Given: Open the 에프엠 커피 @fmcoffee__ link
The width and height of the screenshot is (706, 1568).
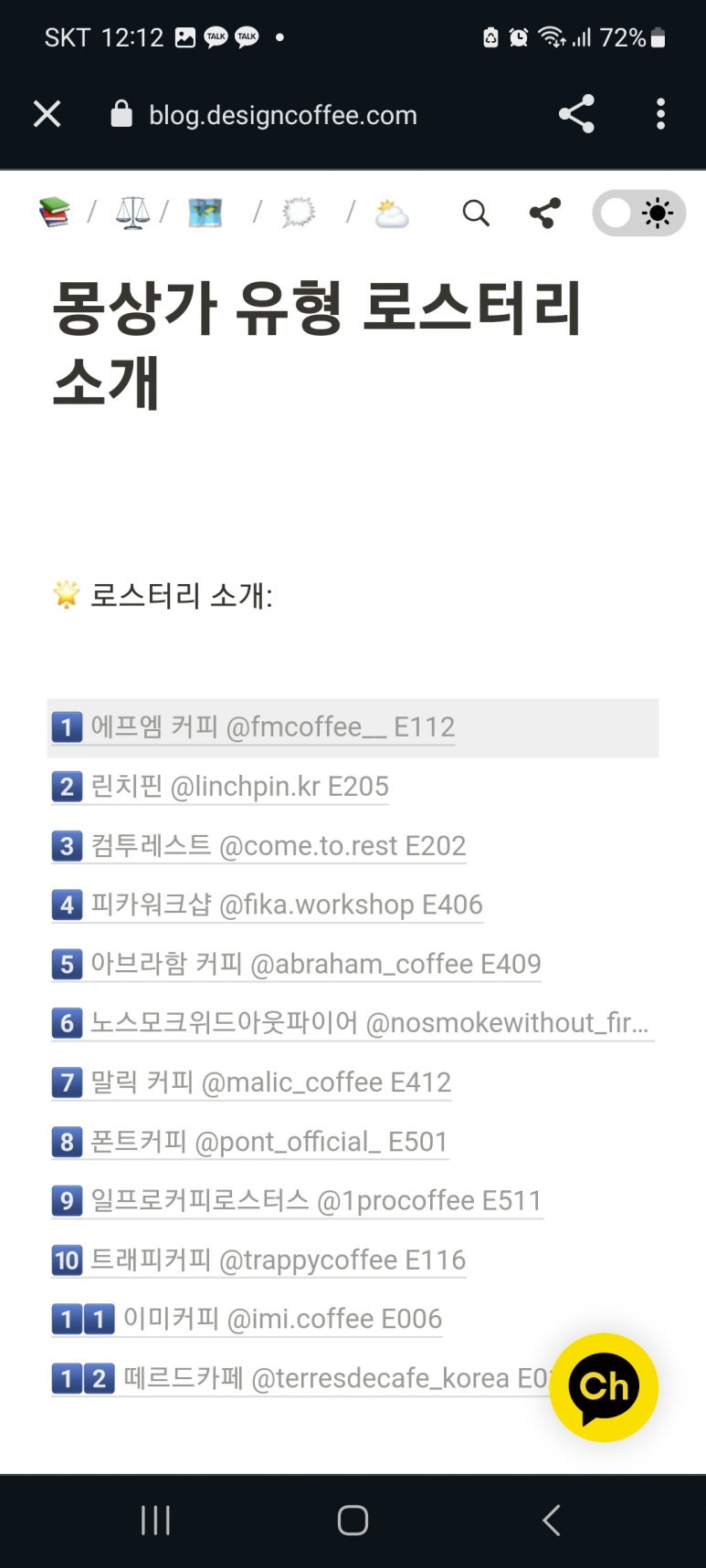Looking at the screenshot, I should [x=271, y=727].
